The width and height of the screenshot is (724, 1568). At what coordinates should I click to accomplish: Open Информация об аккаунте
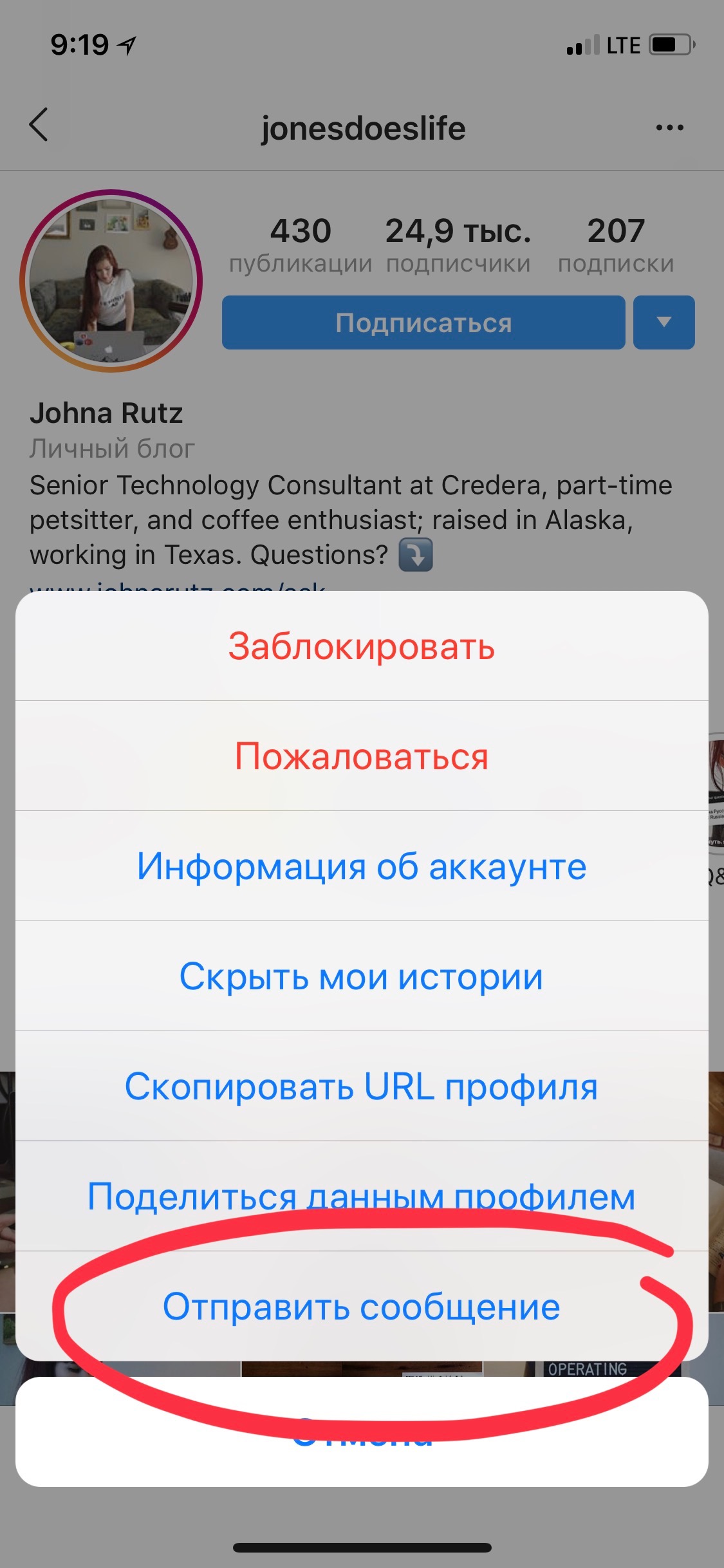pyautogui.click(x=362, y=866)
